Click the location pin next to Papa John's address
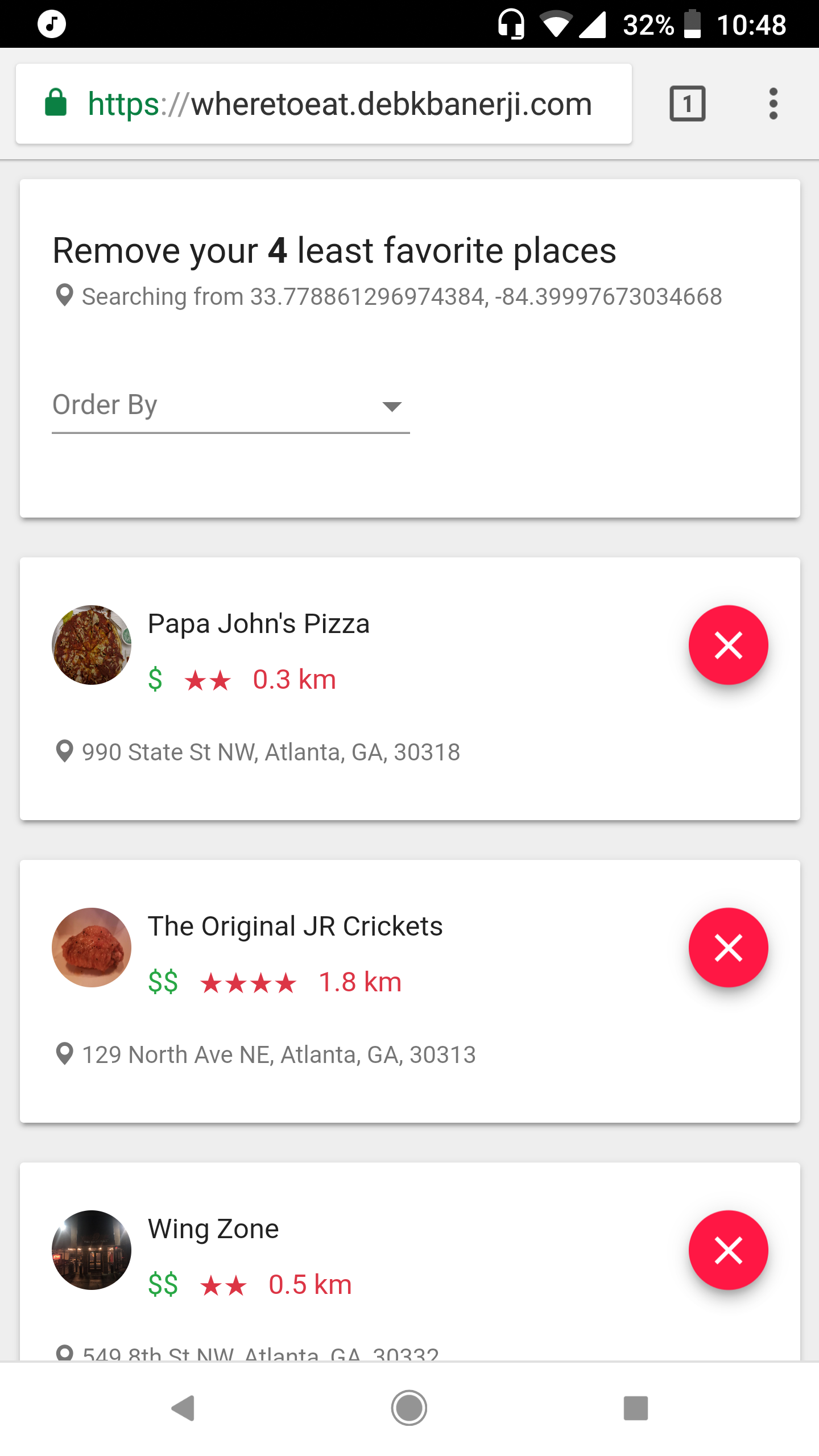The image size is (819, 1456). [65, 751]
